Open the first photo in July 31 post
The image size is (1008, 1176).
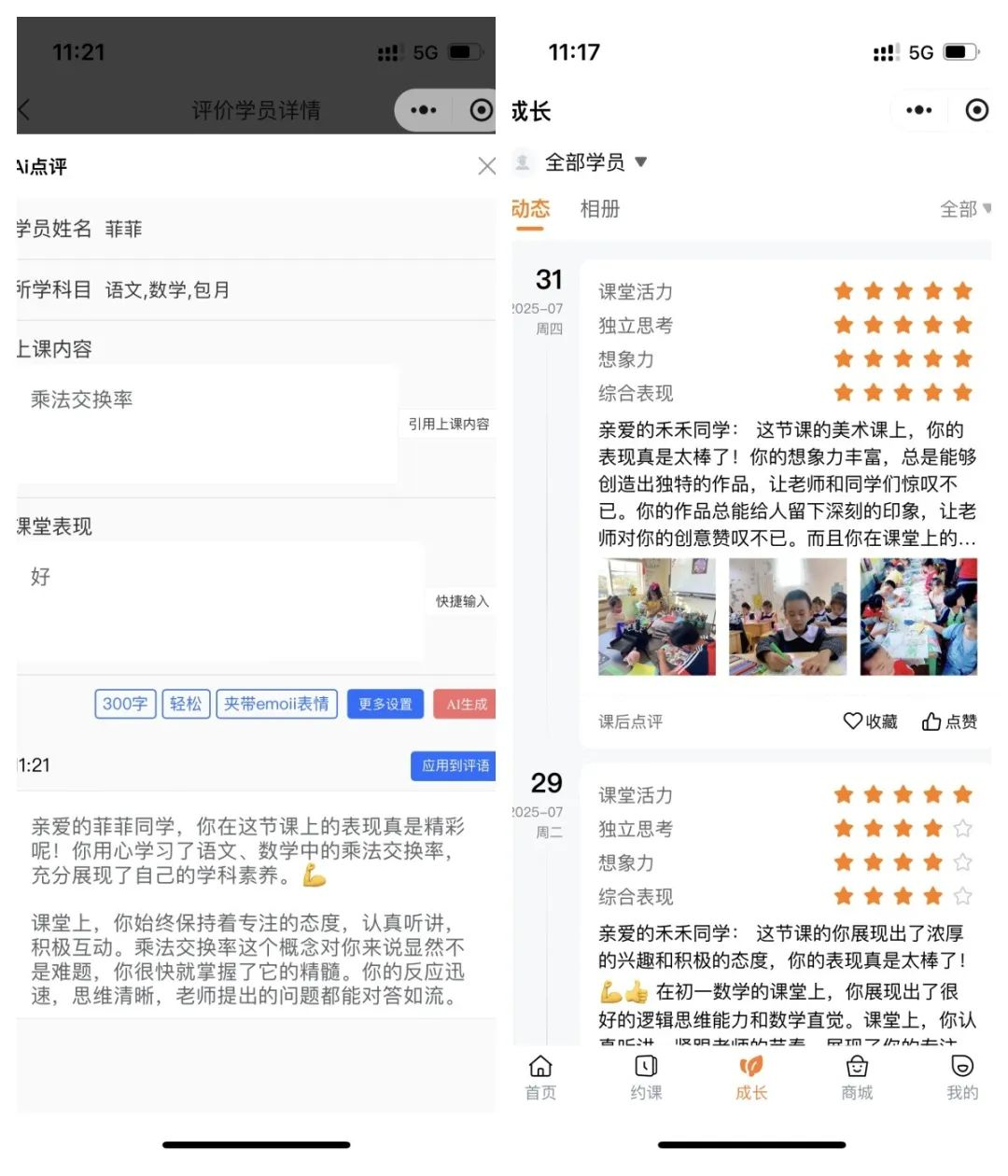(x=657, y=617)
